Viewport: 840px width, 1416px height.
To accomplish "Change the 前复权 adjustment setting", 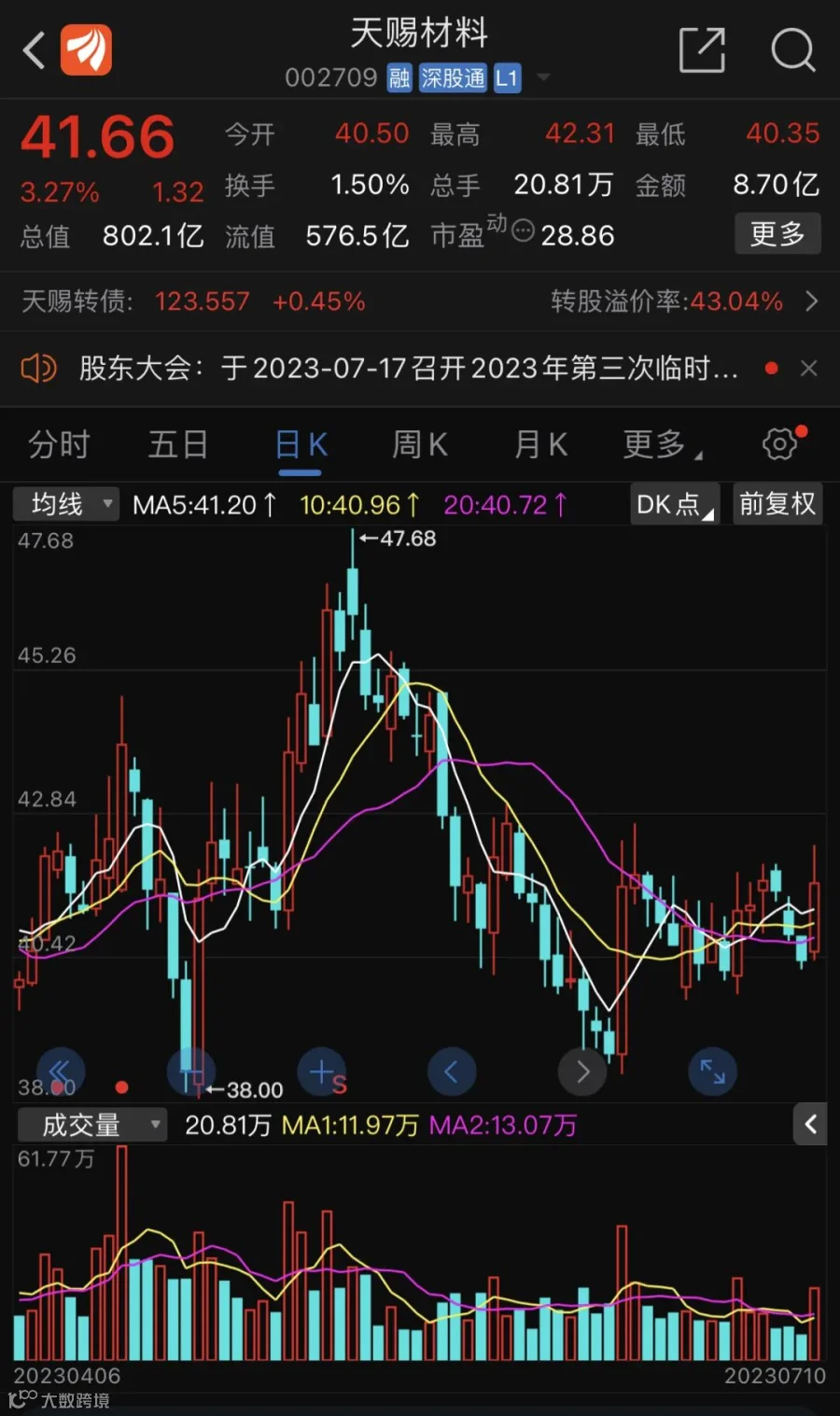I will (777, 505).
